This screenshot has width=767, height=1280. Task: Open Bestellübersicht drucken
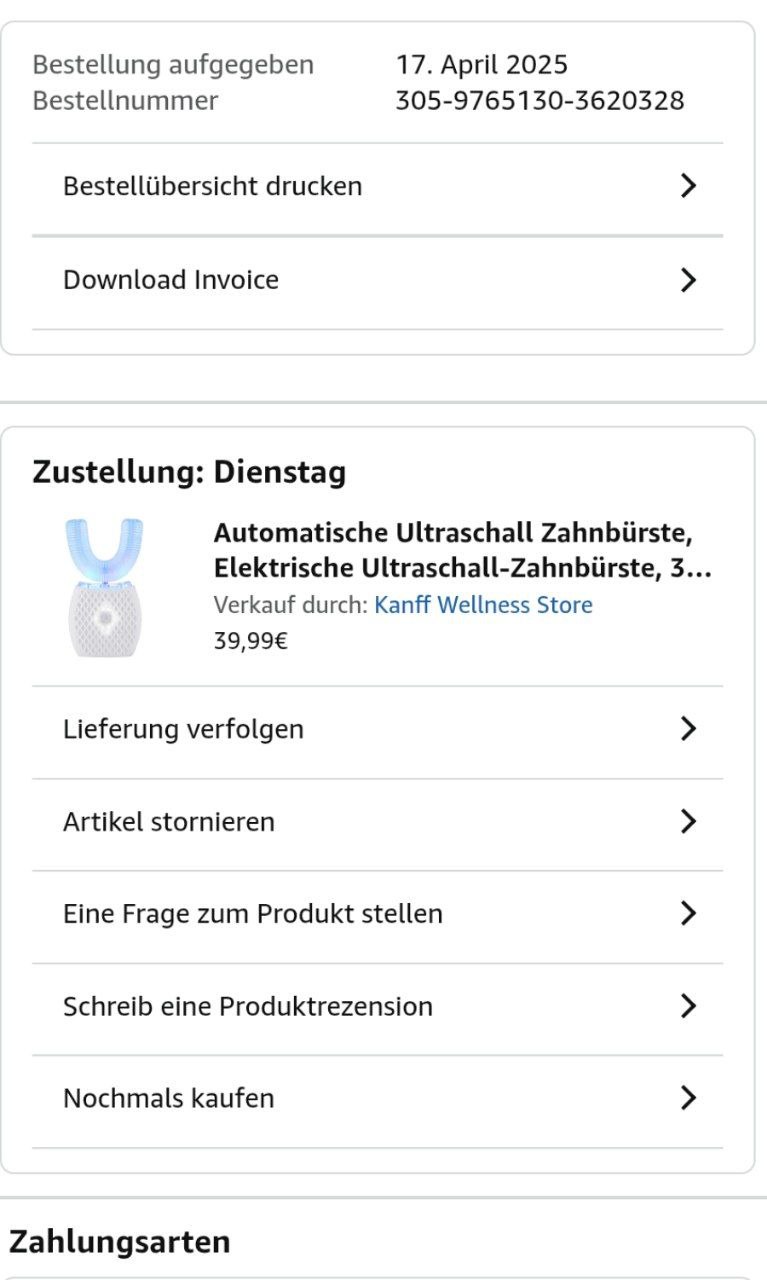pos(377,187)
